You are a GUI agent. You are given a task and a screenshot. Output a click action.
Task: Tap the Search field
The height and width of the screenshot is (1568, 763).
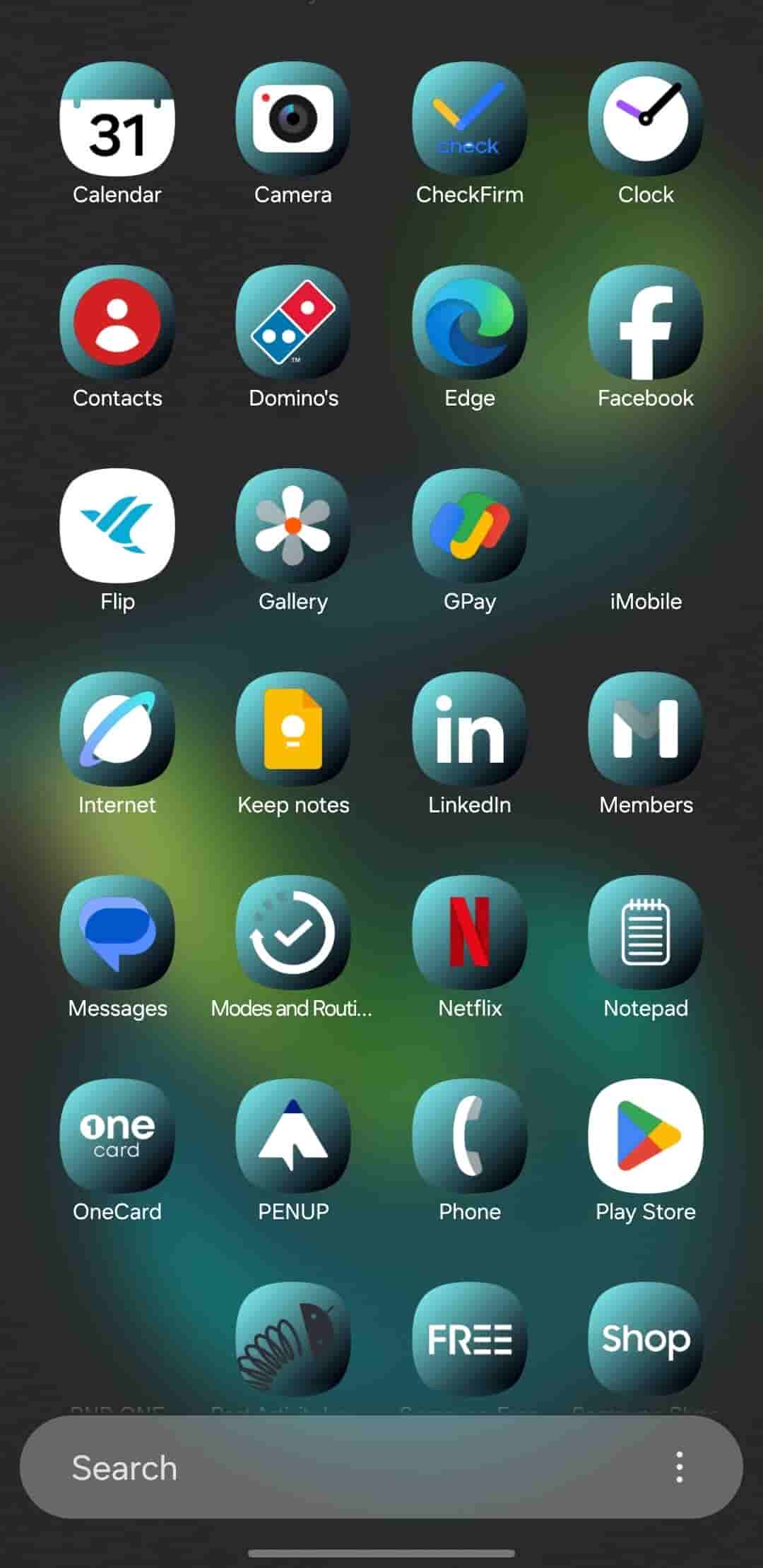click(339, 1468)
